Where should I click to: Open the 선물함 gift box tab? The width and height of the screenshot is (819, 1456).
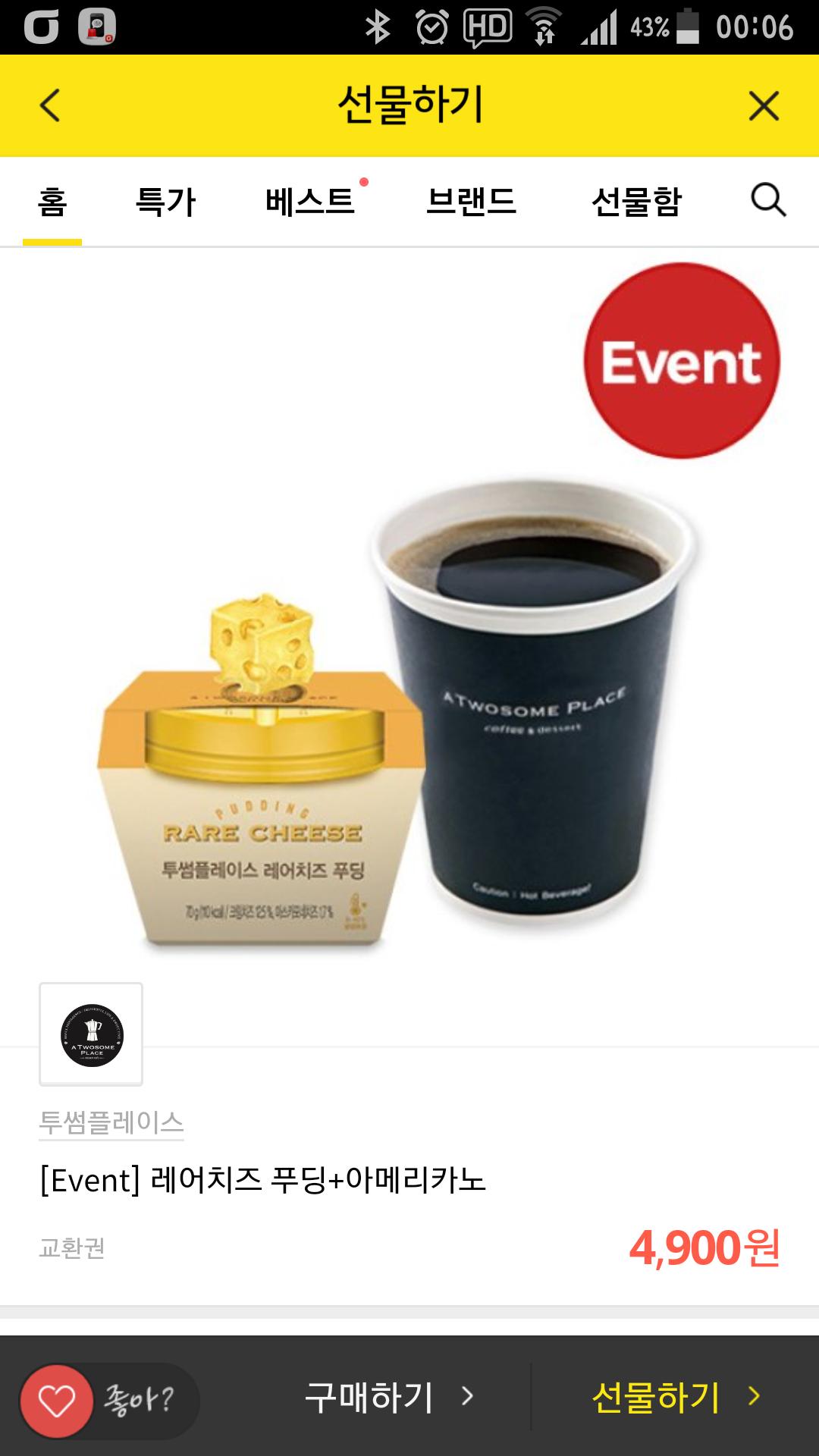point(636,202)
